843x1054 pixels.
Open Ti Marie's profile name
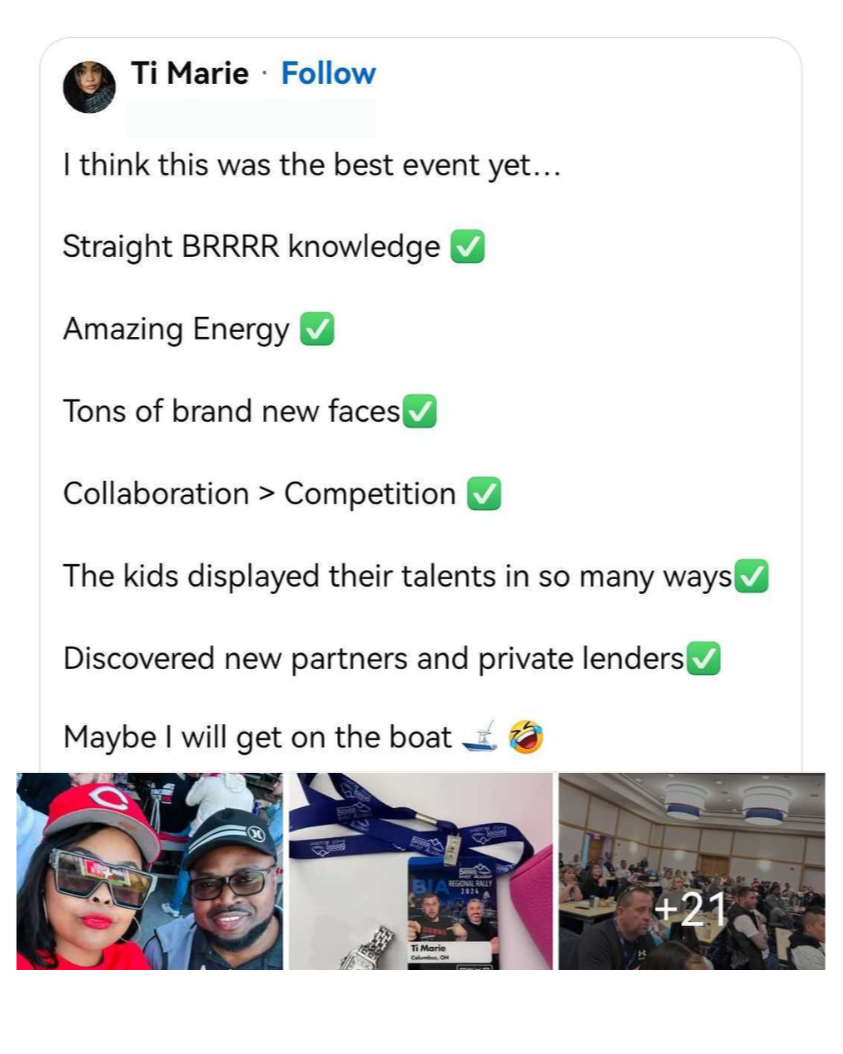(x=190, y=74)
